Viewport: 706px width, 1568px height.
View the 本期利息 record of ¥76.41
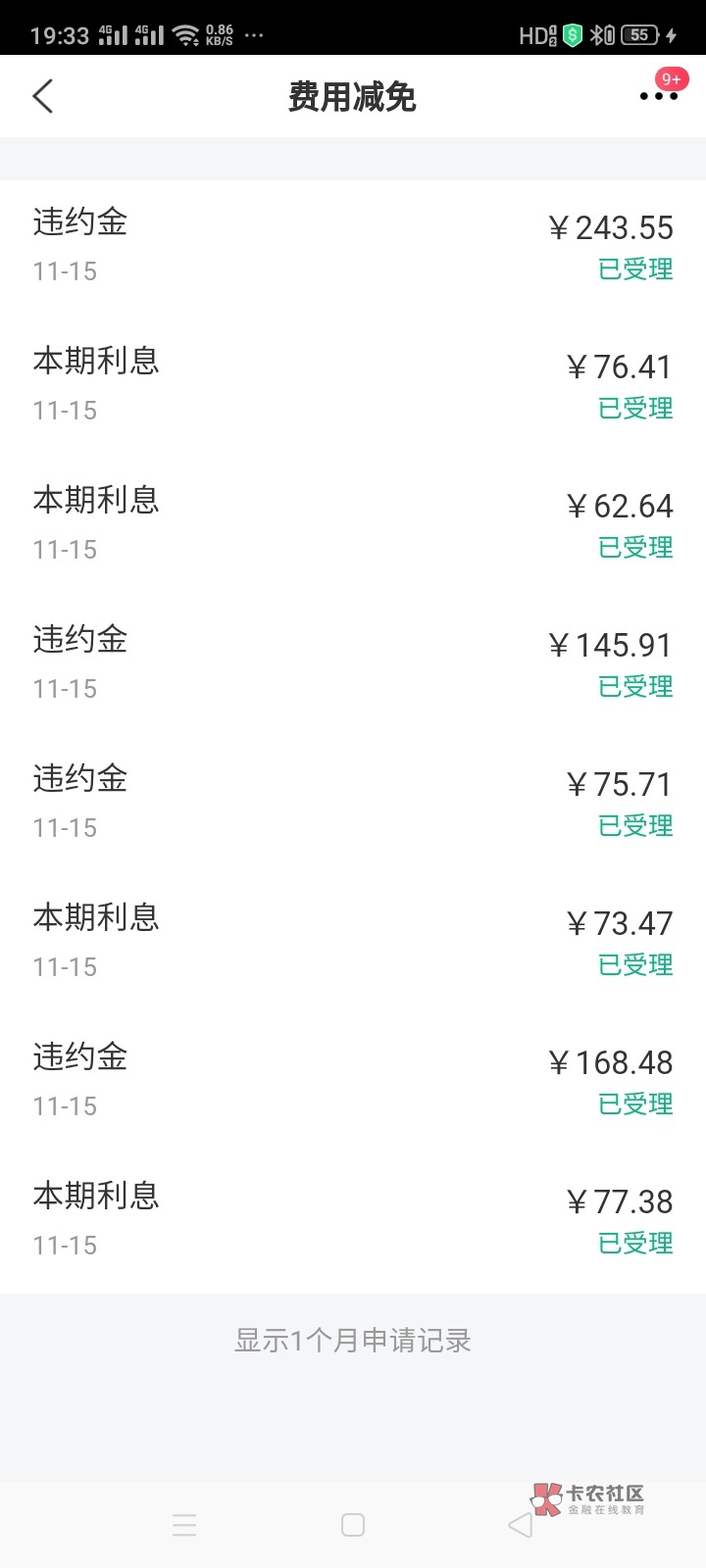point(353,384)
